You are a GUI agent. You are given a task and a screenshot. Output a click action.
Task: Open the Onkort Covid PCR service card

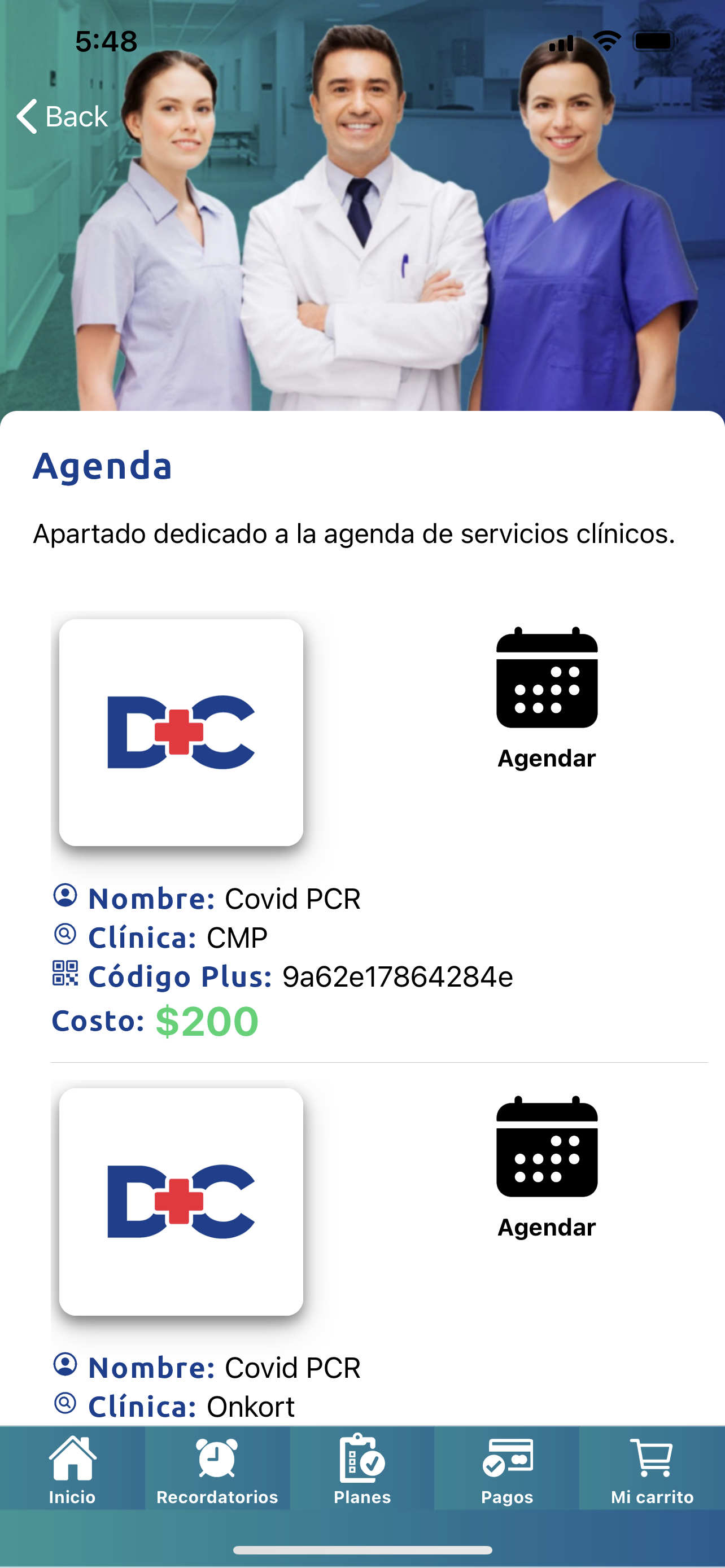pyautogui.click(x=181, y=1201)
